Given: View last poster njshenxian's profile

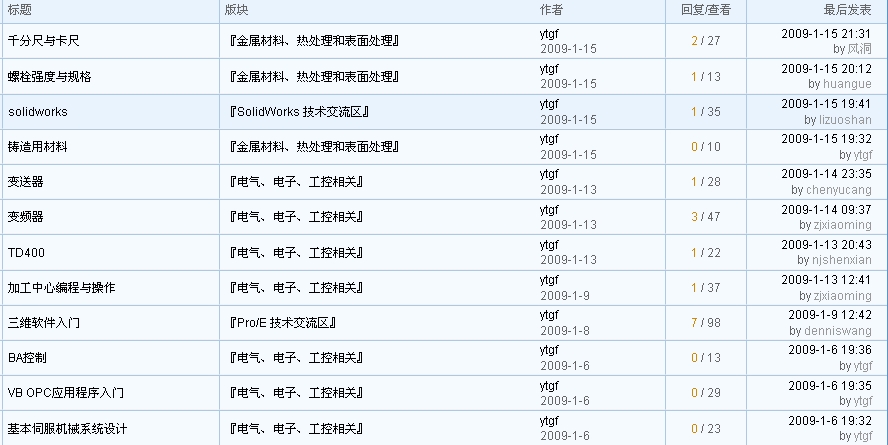Looking at the screenshot, I should tap(841, 260).
